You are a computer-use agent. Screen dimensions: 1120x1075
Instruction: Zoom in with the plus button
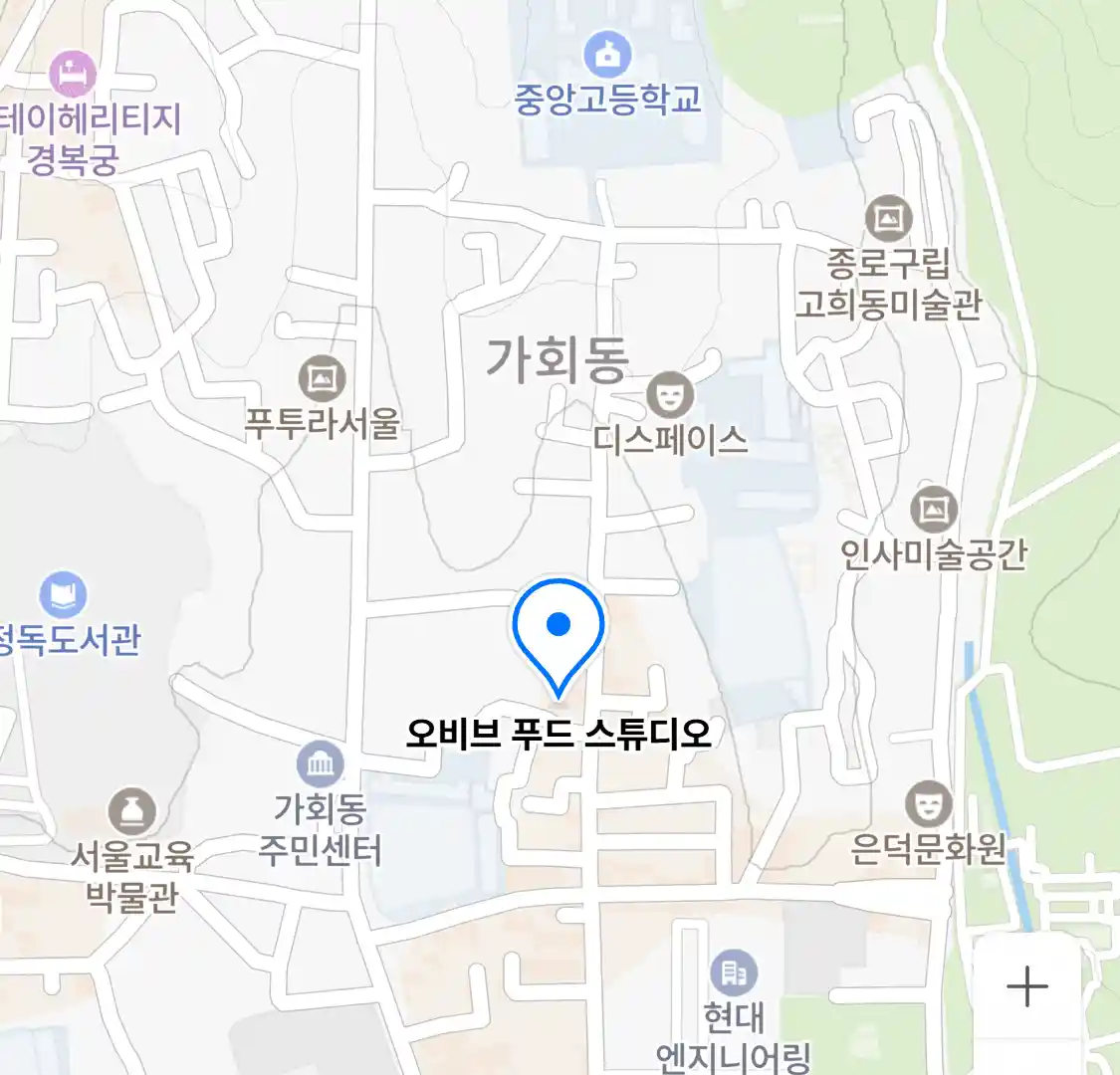click(1026, 987)
